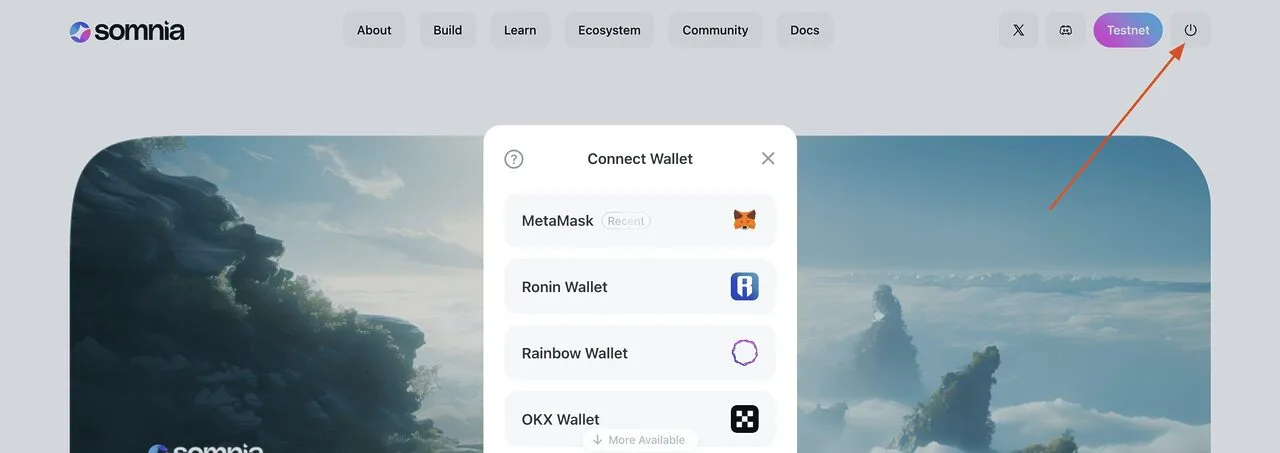Go to the Somnia home logo
This screenshot has width=1280, height=453.
[127, 31]
